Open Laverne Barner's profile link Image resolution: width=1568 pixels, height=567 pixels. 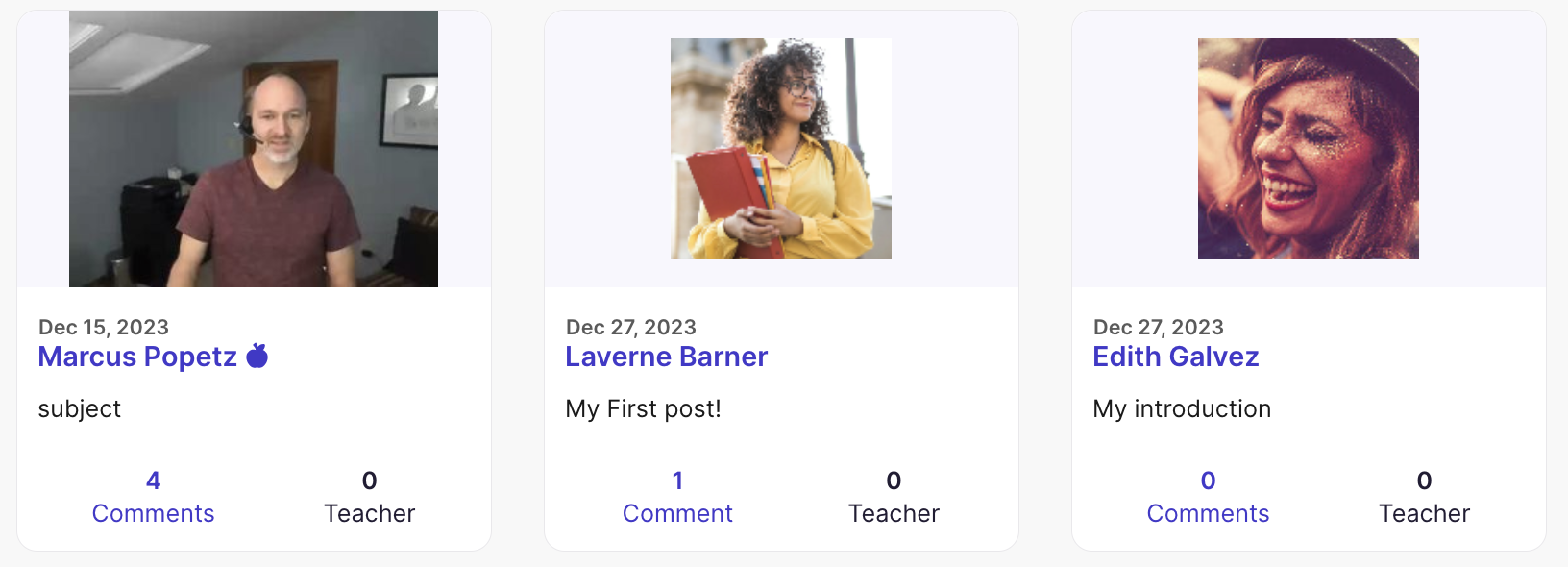666,357
